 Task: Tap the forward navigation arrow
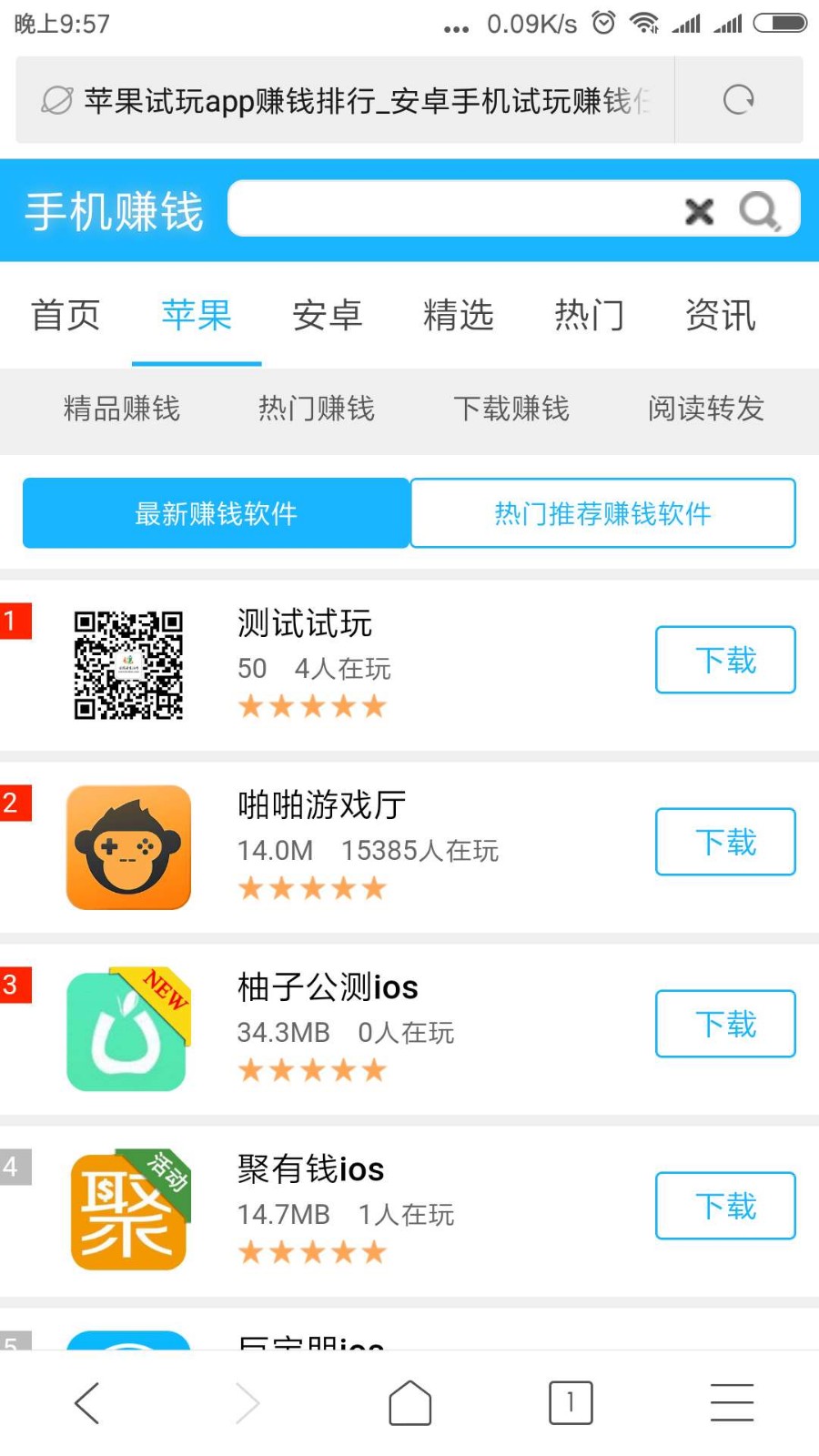coord(248,1402)
